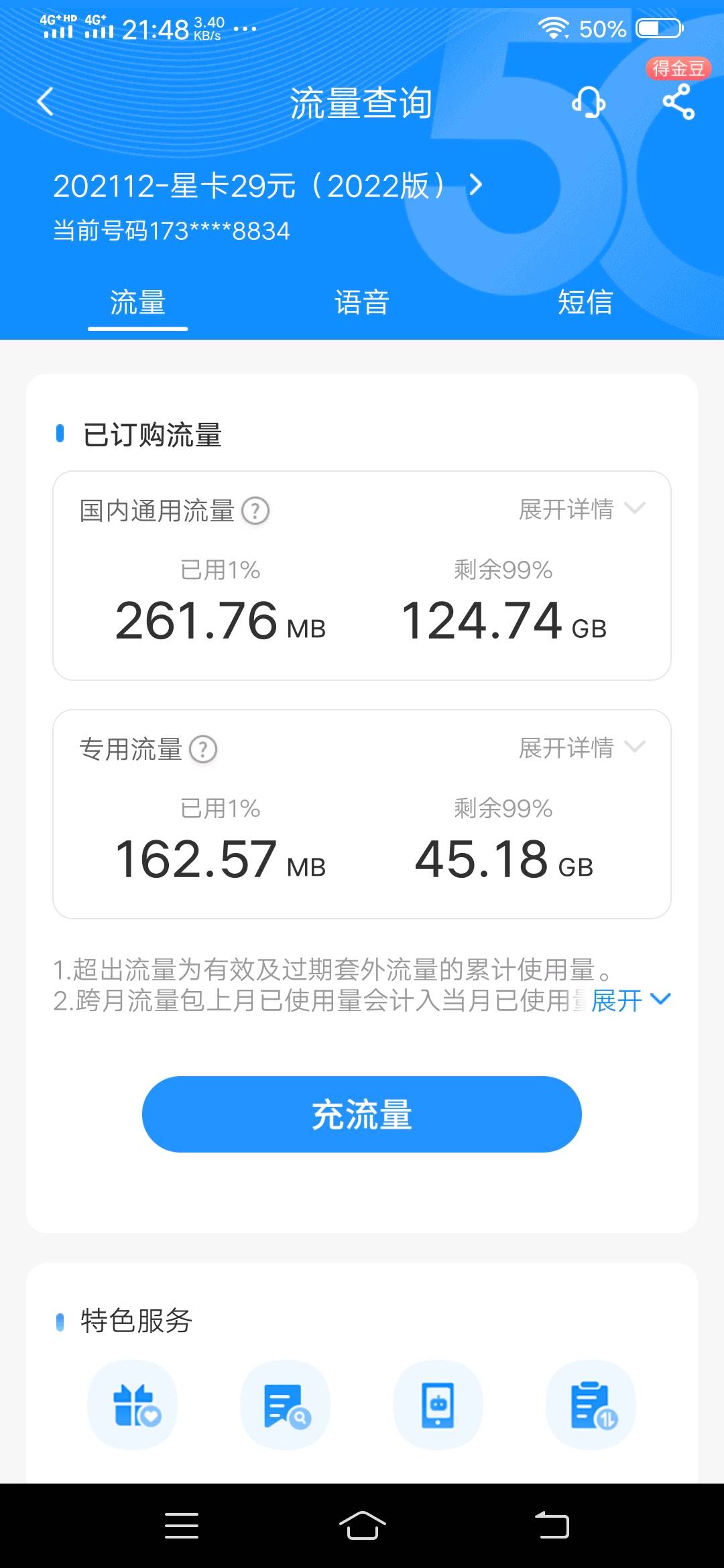Show help for 国内通用流量
724x1568 pixels.
255,511
